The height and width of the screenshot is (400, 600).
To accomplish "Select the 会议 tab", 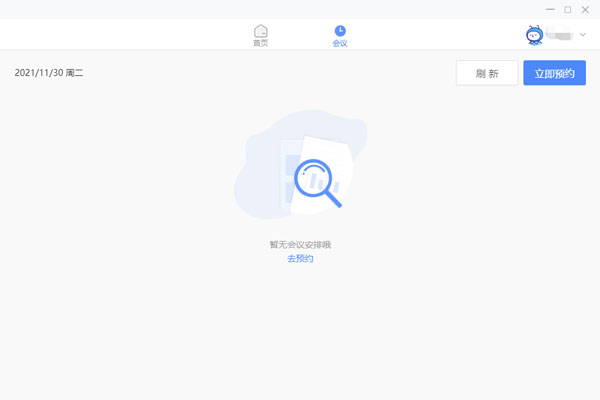I will 340,36.
